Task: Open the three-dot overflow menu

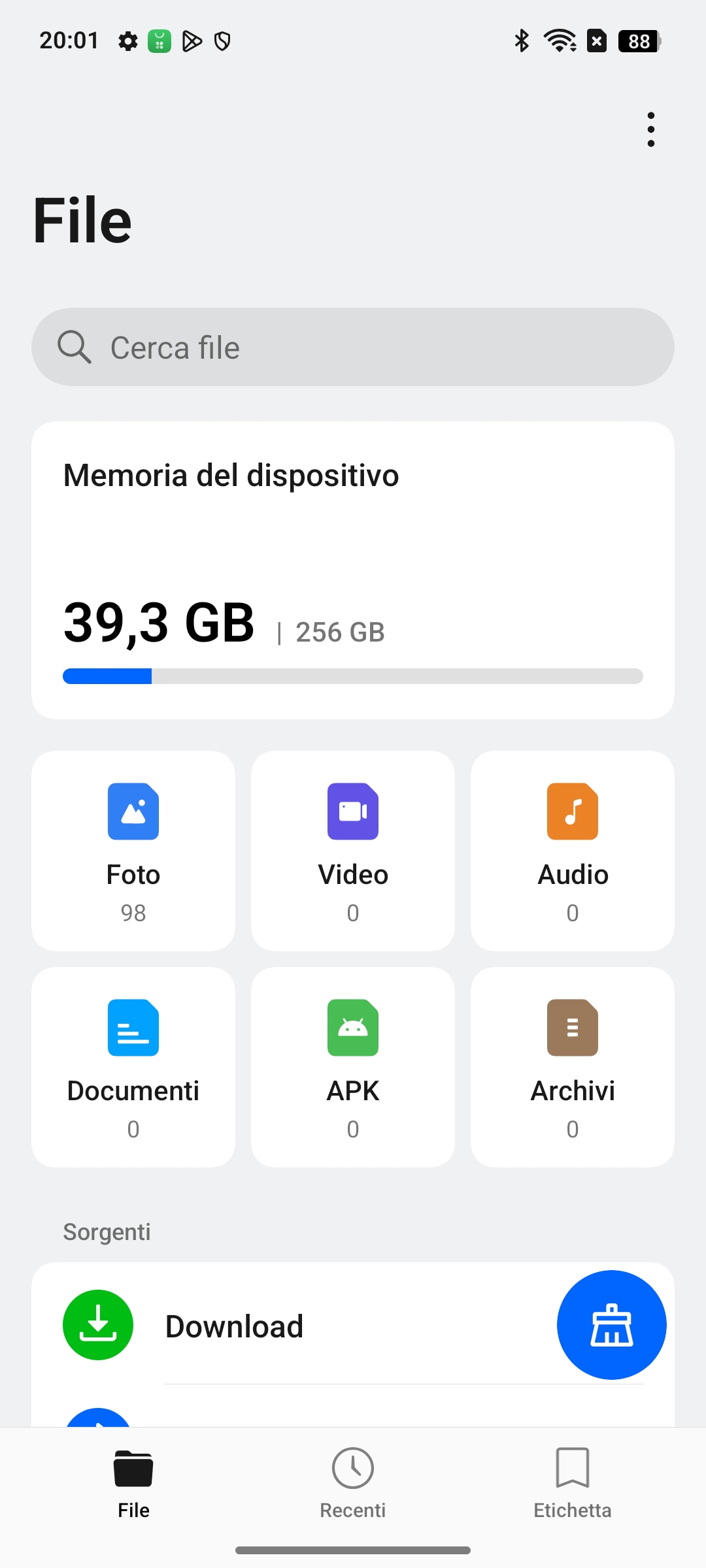Action: [x=650, y=129]
